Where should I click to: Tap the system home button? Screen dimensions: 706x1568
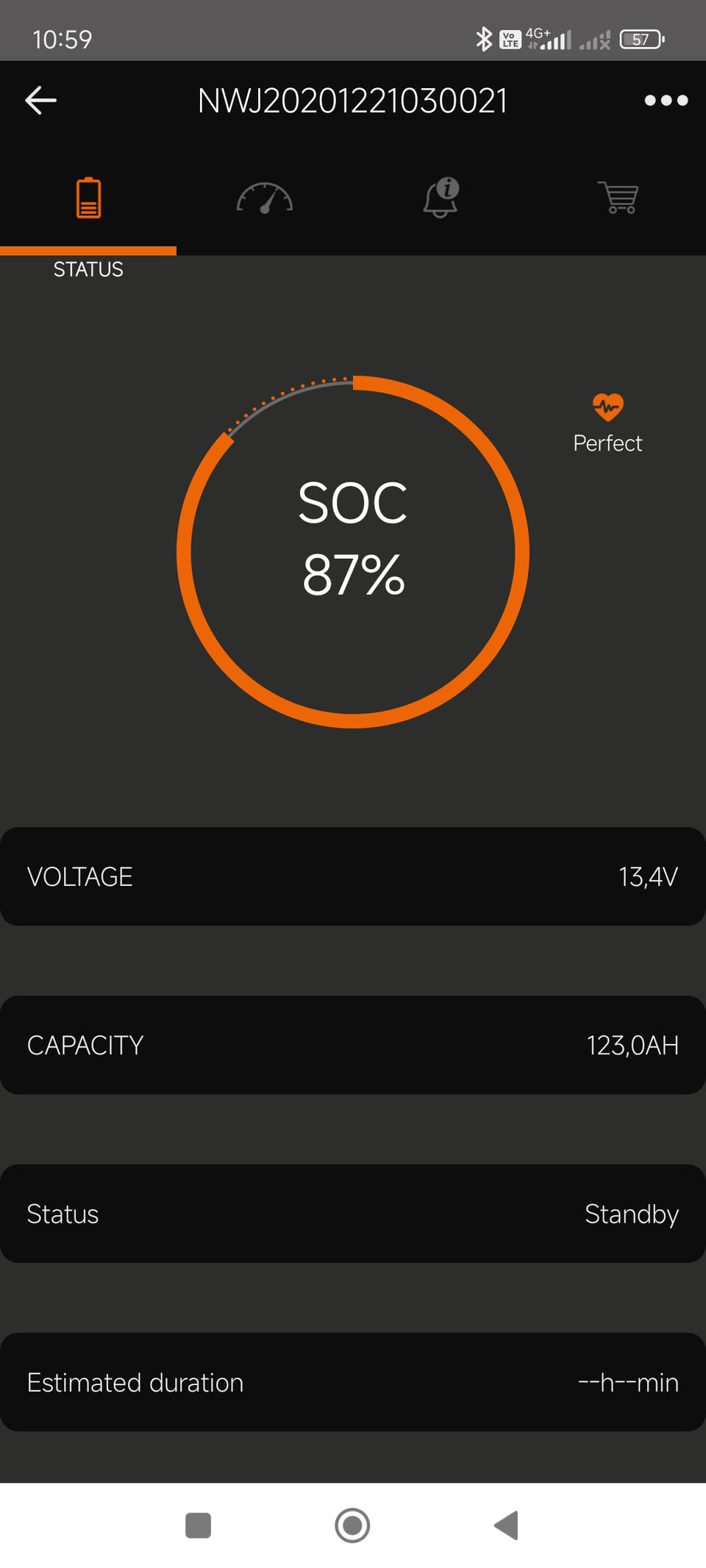352,1525
